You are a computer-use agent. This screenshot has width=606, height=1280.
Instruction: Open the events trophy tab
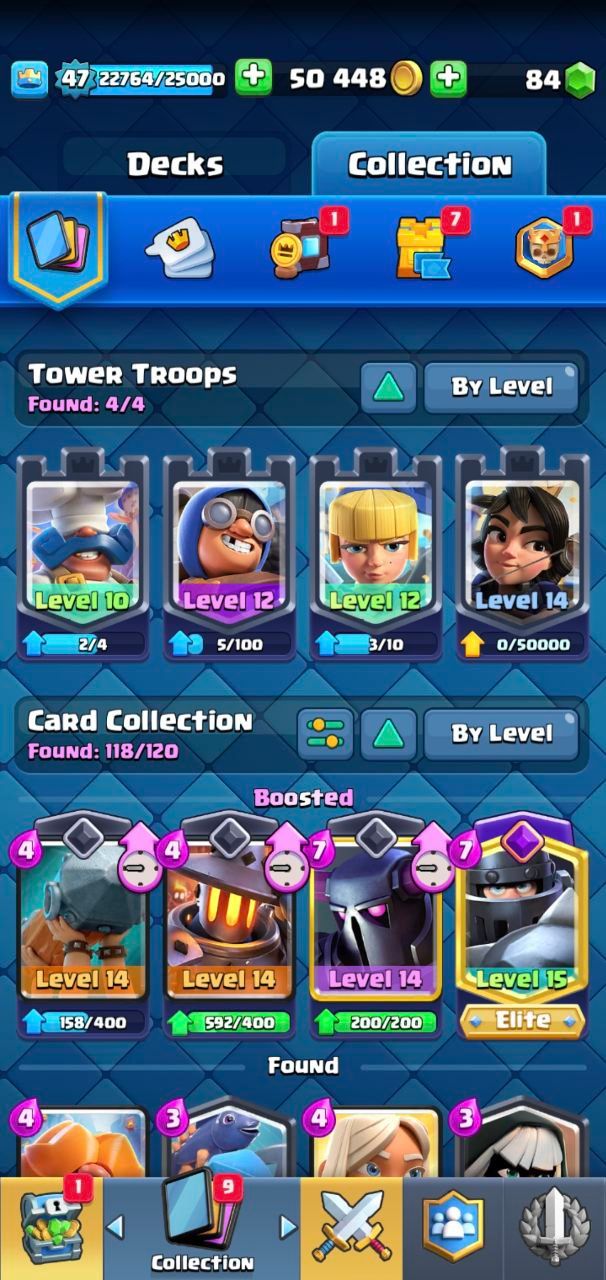click(555, 1228)
